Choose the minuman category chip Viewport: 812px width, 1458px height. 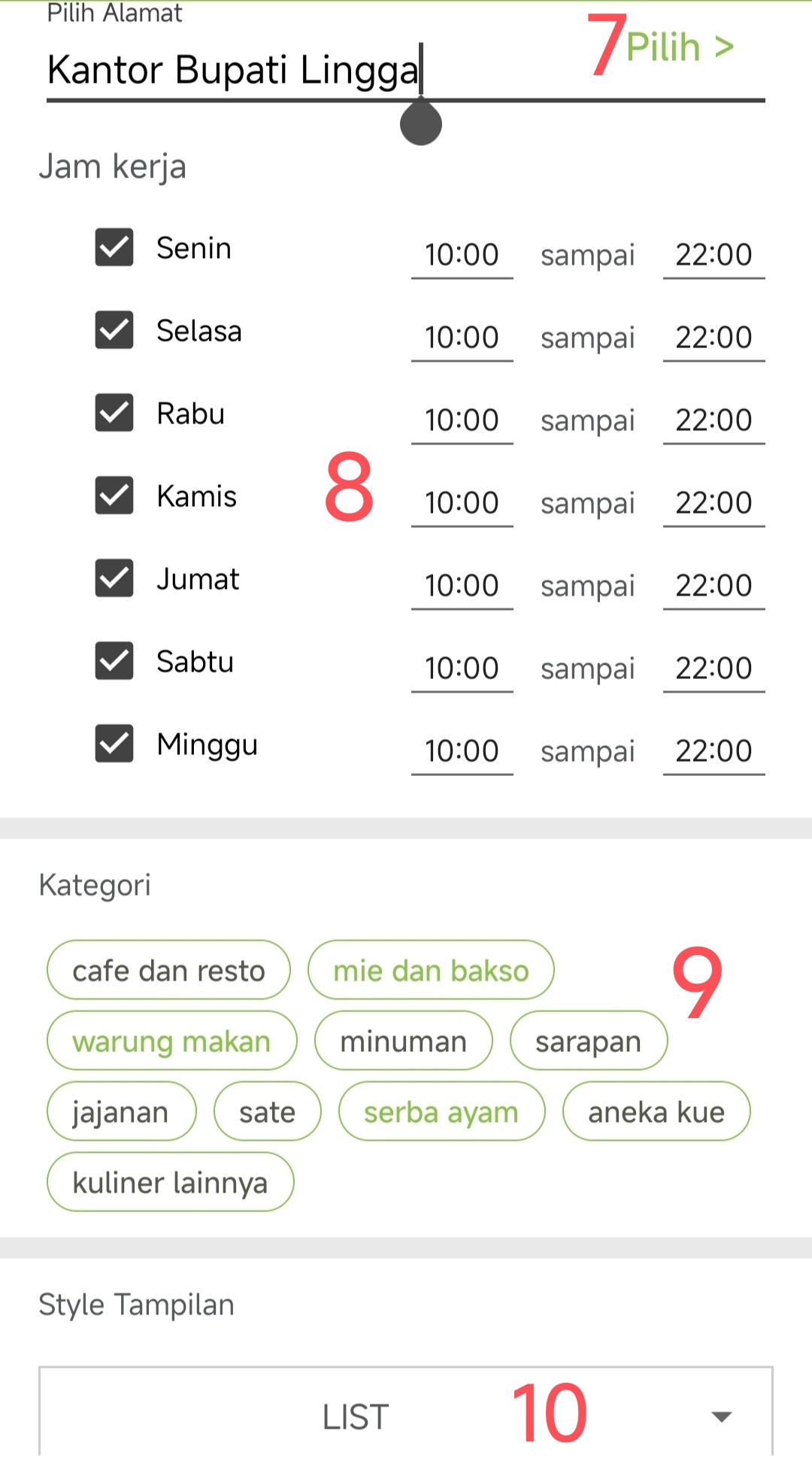coord(403,1041)
